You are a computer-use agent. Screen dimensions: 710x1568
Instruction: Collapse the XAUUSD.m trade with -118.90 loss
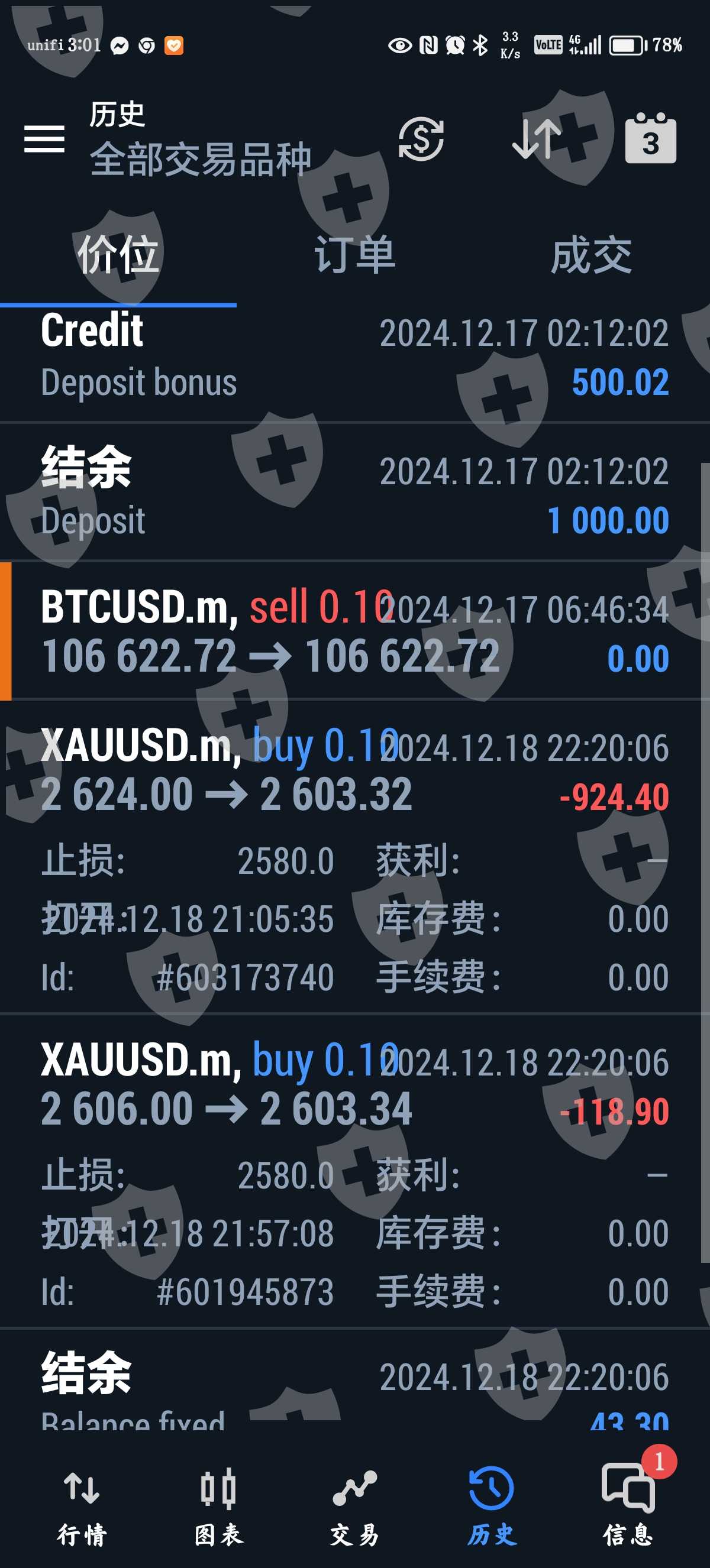(355, 1171)
